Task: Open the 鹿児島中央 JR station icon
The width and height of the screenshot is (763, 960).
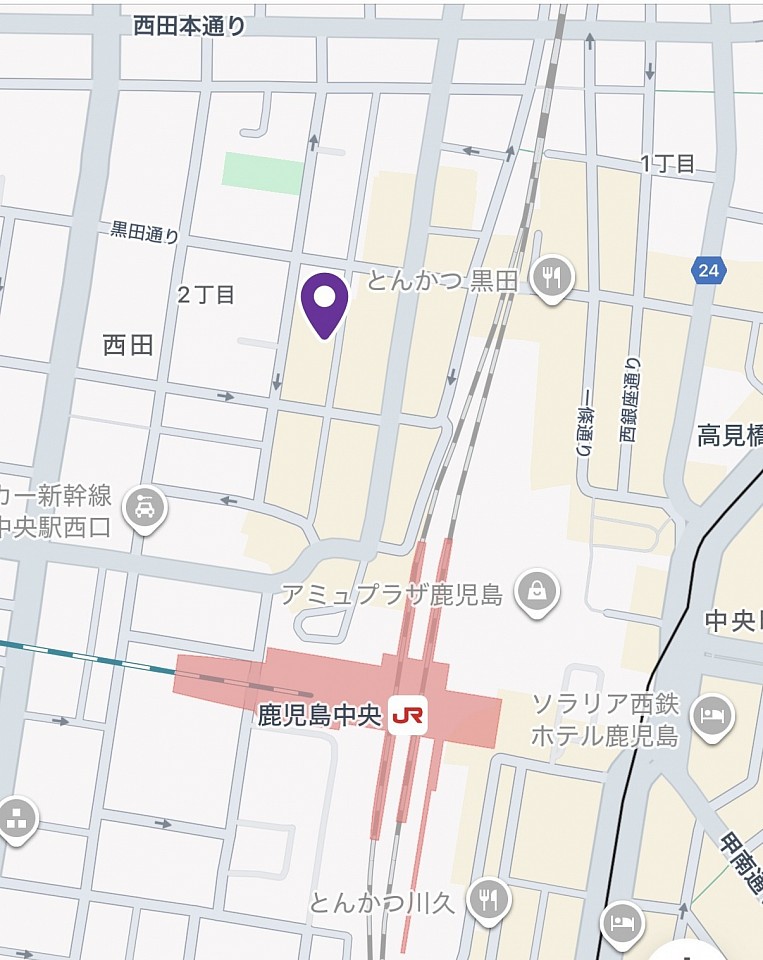Action: [407, 716]
